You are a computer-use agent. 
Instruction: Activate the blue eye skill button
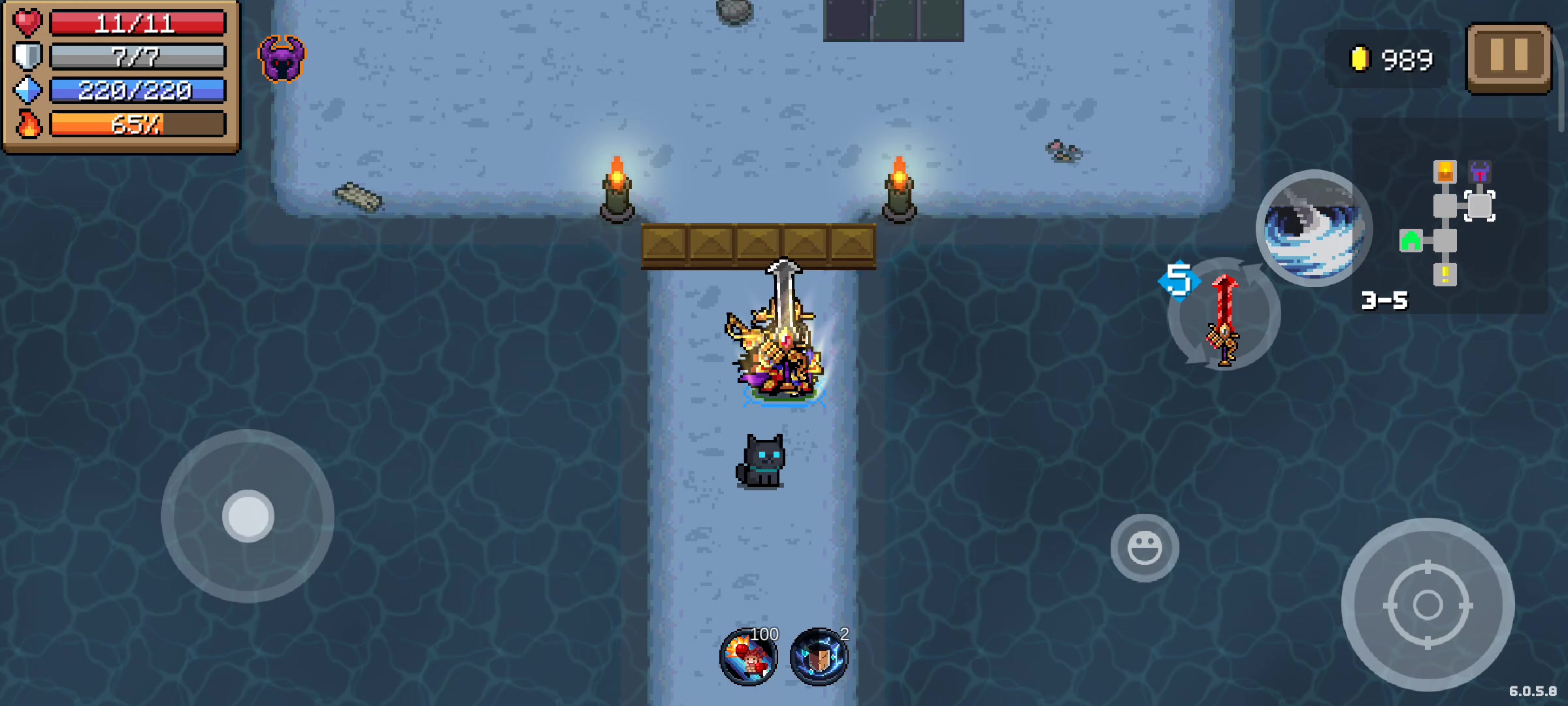(1314, 227)
